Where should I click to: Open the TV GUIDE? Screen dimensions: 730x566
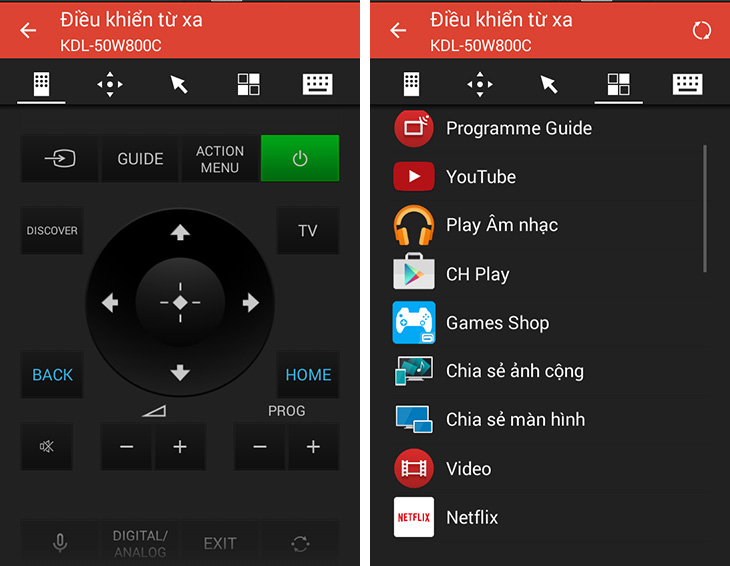click(140, 159)
